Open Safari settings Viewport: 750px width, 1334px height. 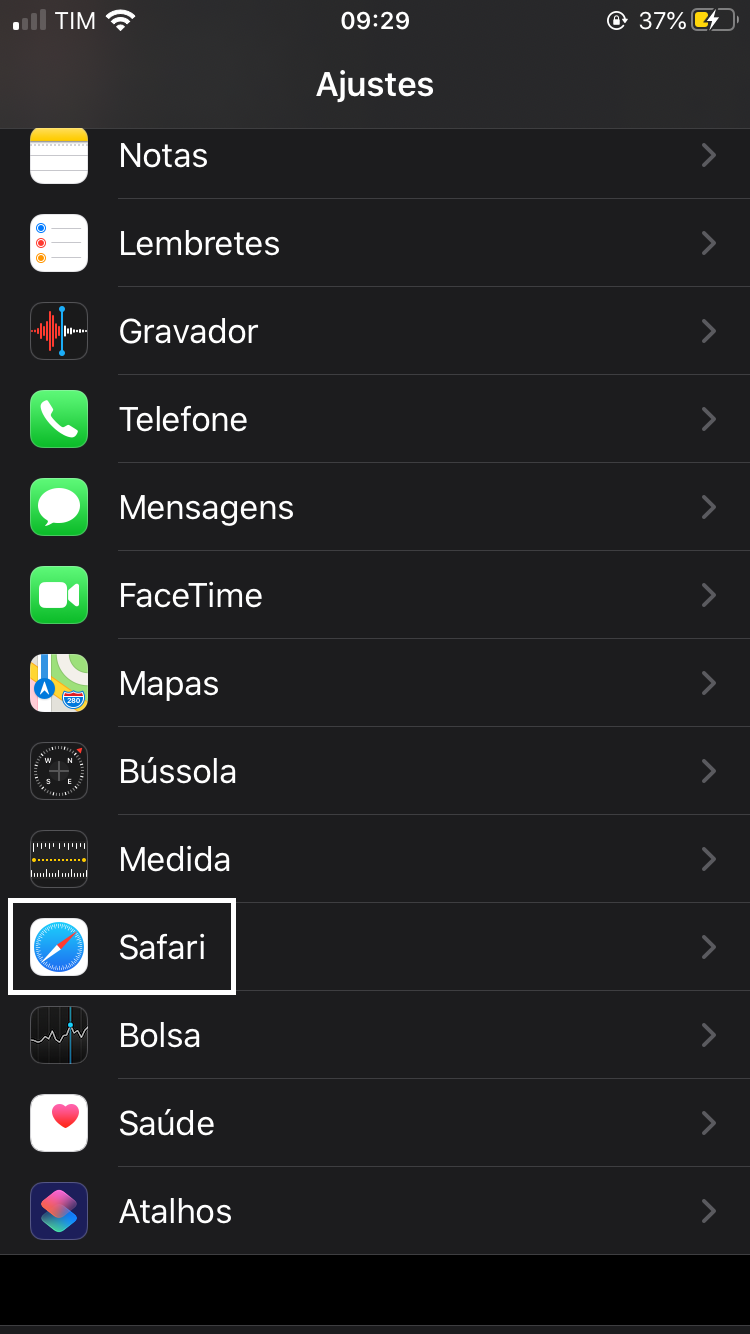[x=375, y=947]
